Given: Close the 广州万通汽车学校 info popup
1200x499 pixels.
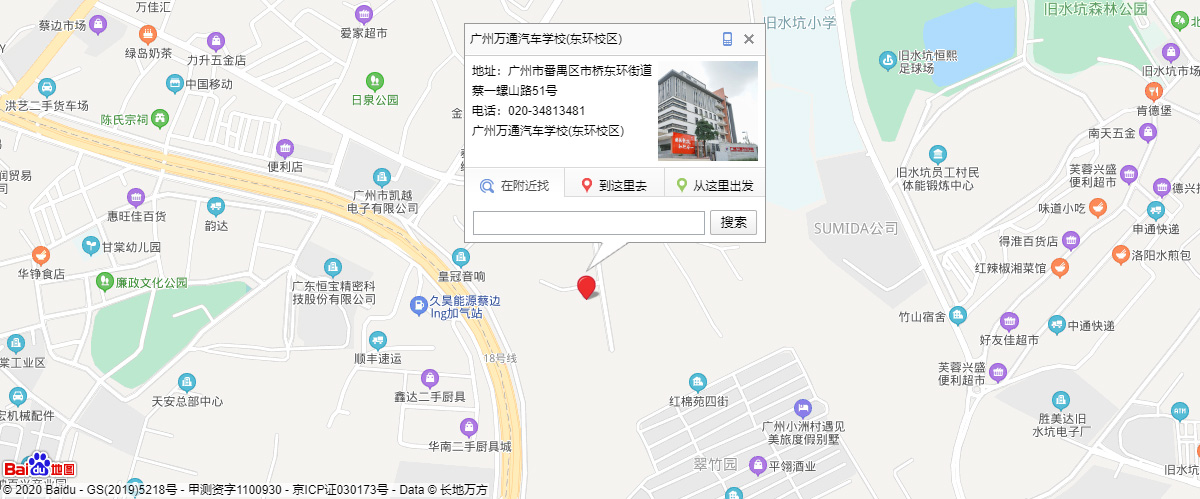Looking at the screenshot, I should [x=749, y=39].
